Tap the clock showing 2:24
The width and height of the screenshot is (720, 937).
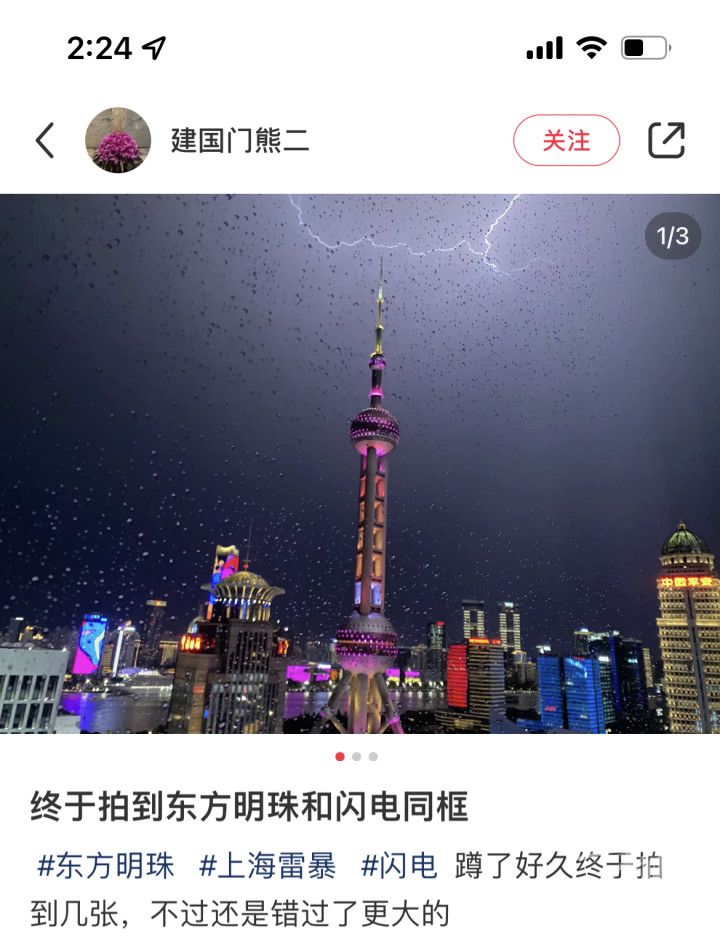coord(98,45)
